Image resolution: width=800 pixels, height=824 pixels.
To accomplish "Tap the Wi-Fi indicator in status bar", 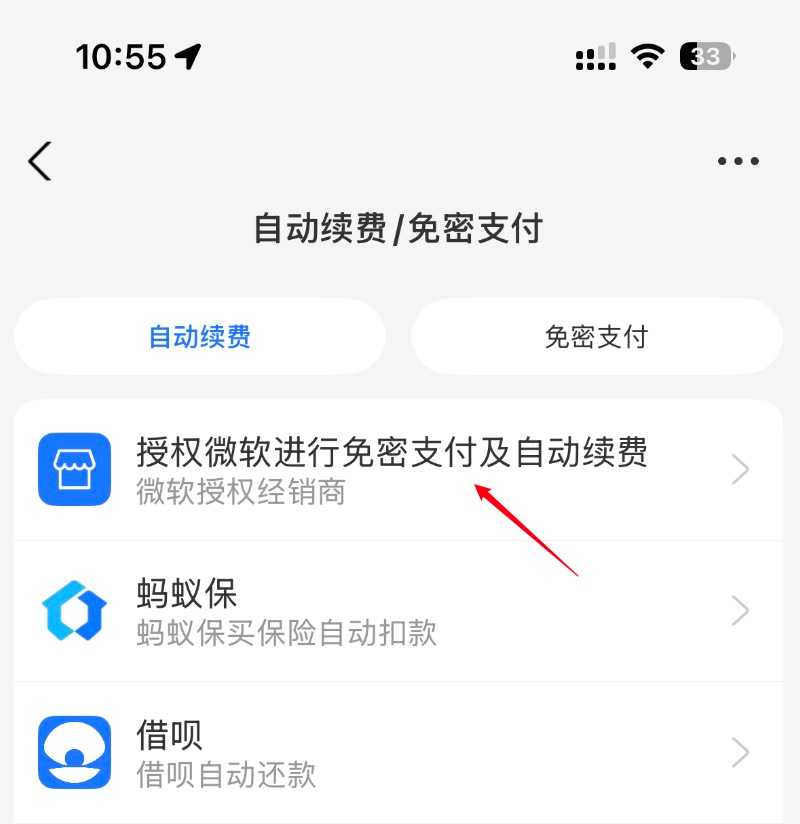I will pyautogui.click(x=647, y=57).
